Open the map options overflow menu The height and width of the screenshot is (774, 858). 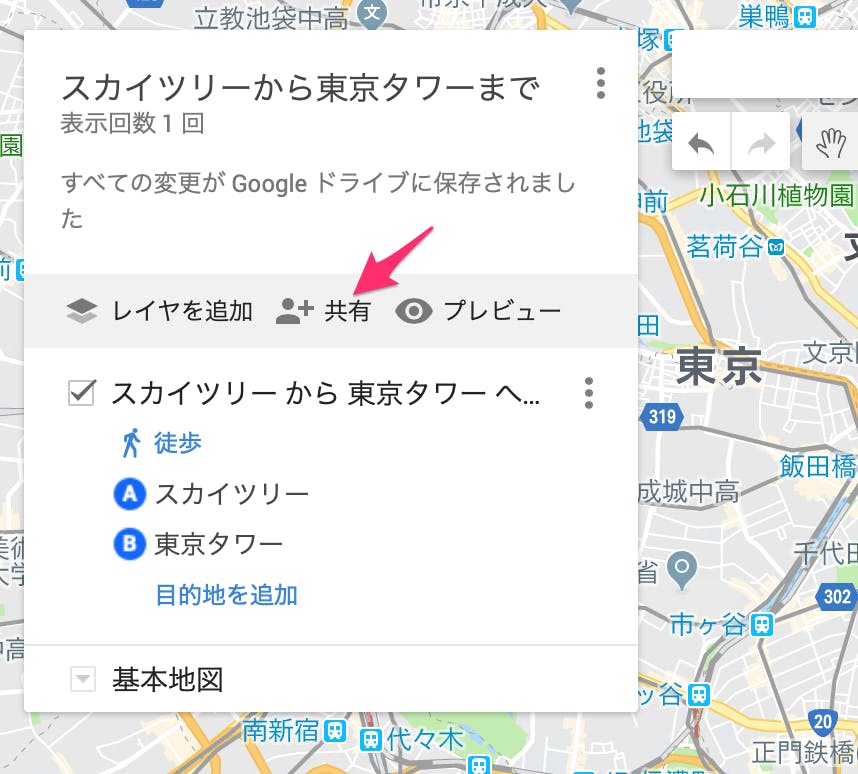coord(600,84)
